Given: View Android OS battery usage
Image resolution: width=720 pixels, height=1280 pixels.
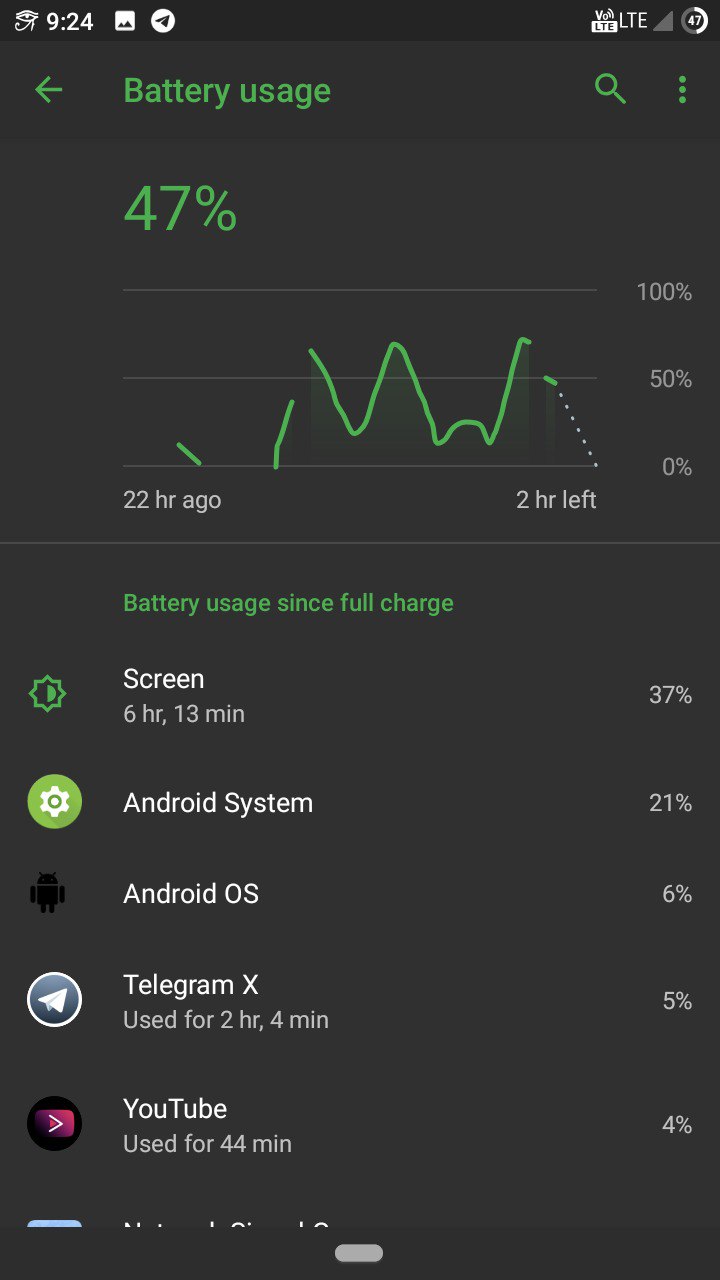Looking at the screenshot, I should pos(360,893).
